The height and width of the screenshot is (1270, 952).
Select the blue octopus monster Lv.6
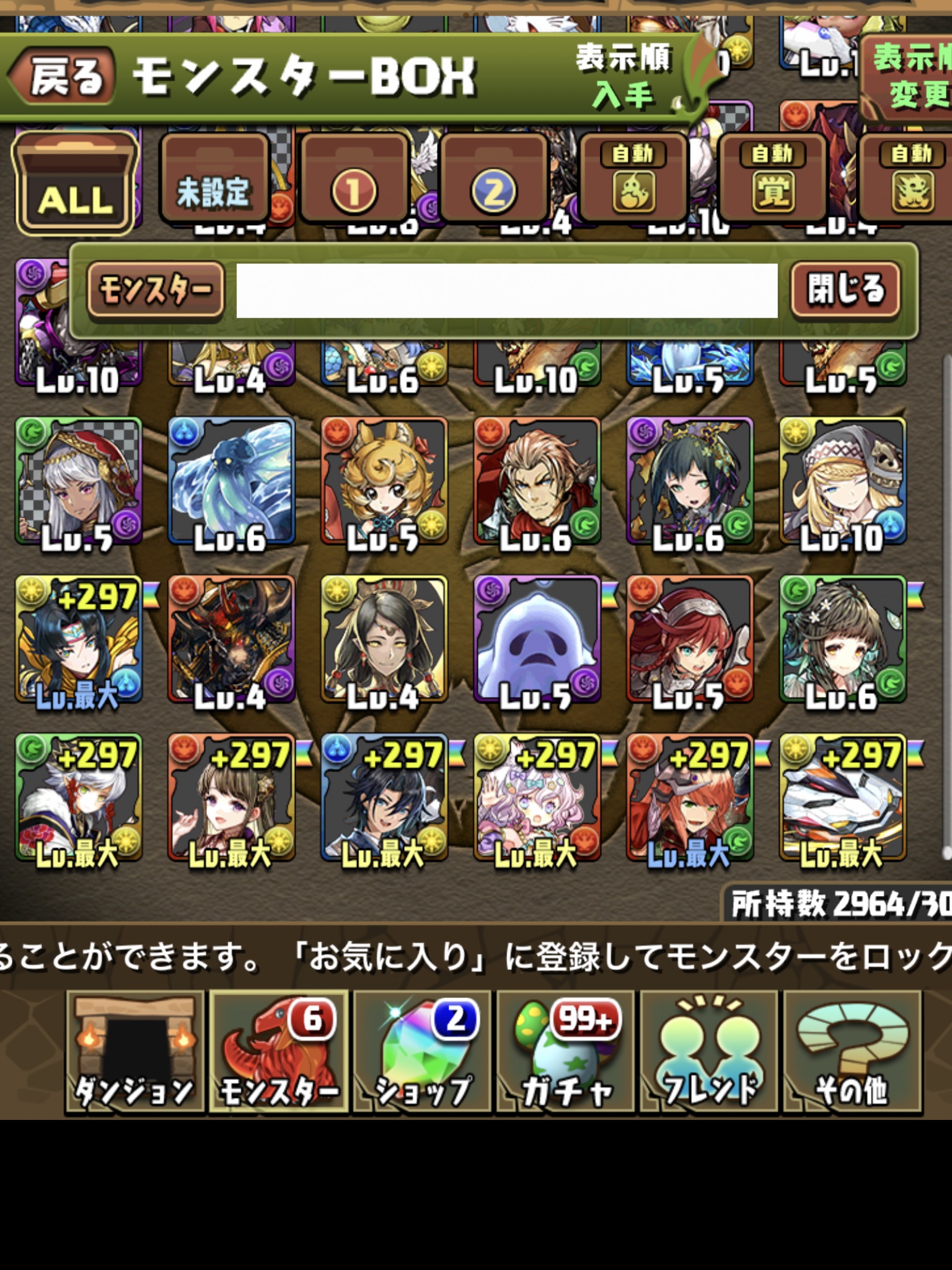click(x=231, y=481)
